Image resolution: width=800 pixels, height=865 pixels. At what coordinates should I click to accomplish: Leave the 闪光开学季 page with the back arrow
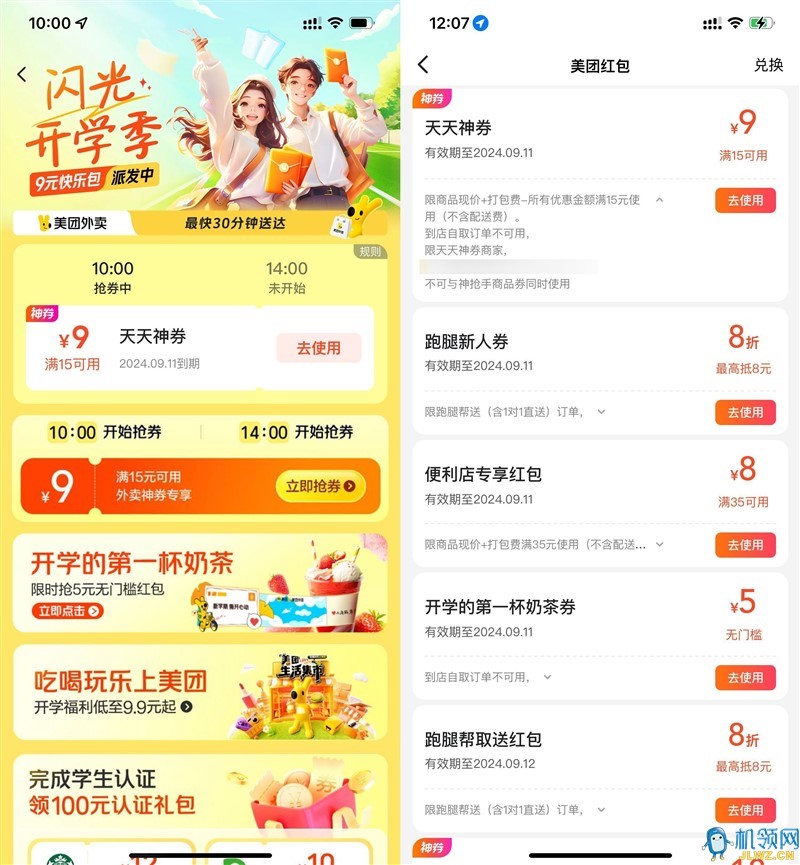coord(23,75)
